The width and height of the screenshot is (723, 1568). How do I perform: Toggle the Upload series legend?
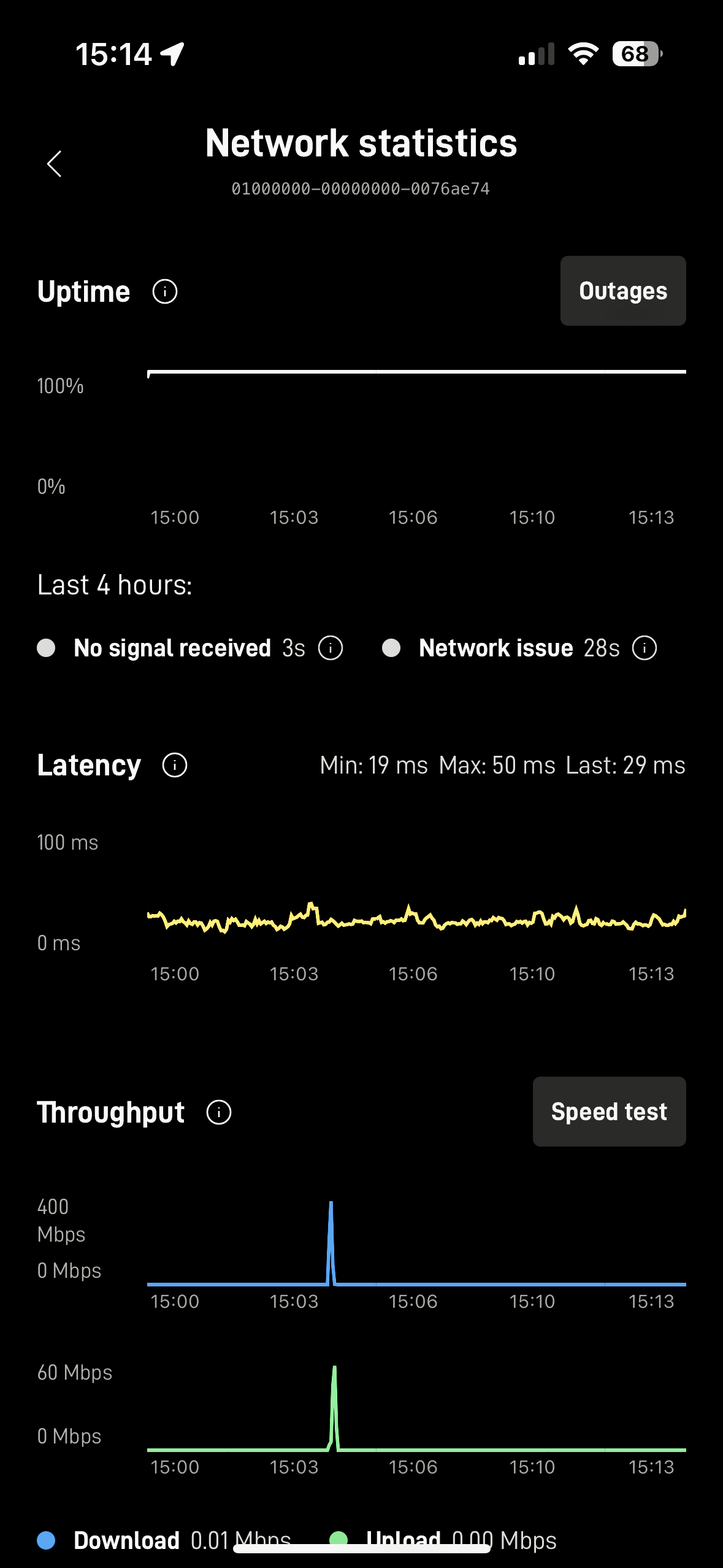341,1539
